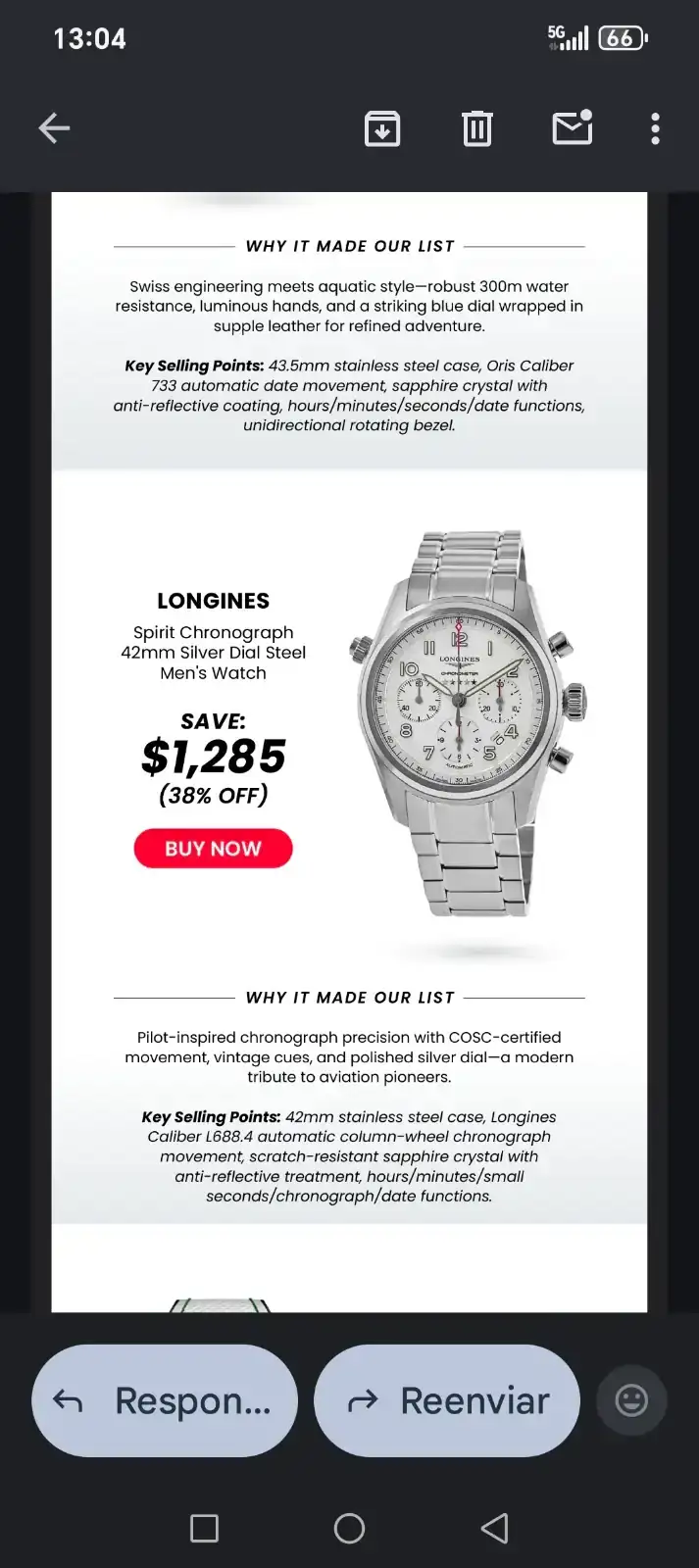
Task: Archive this email
Action: 382,128
